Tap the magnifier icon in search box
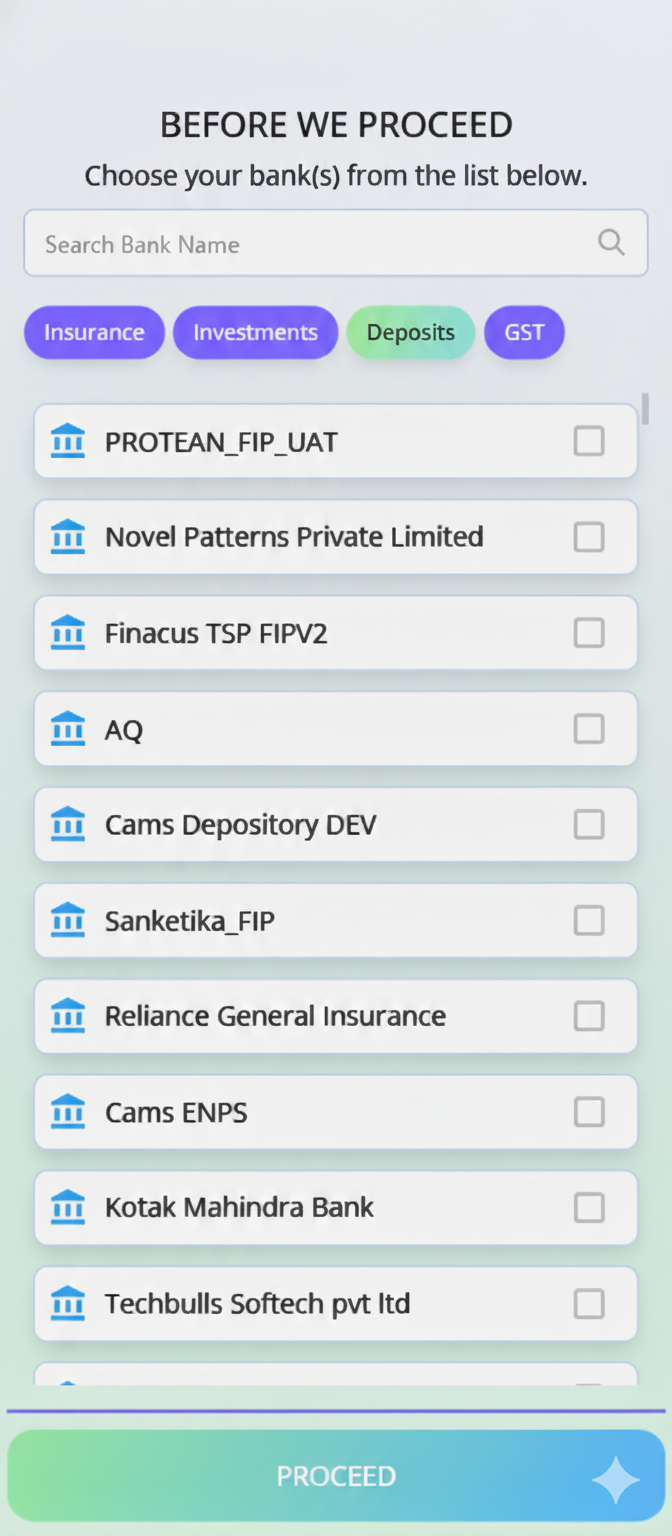672x1536 pixels. (611, 242)
